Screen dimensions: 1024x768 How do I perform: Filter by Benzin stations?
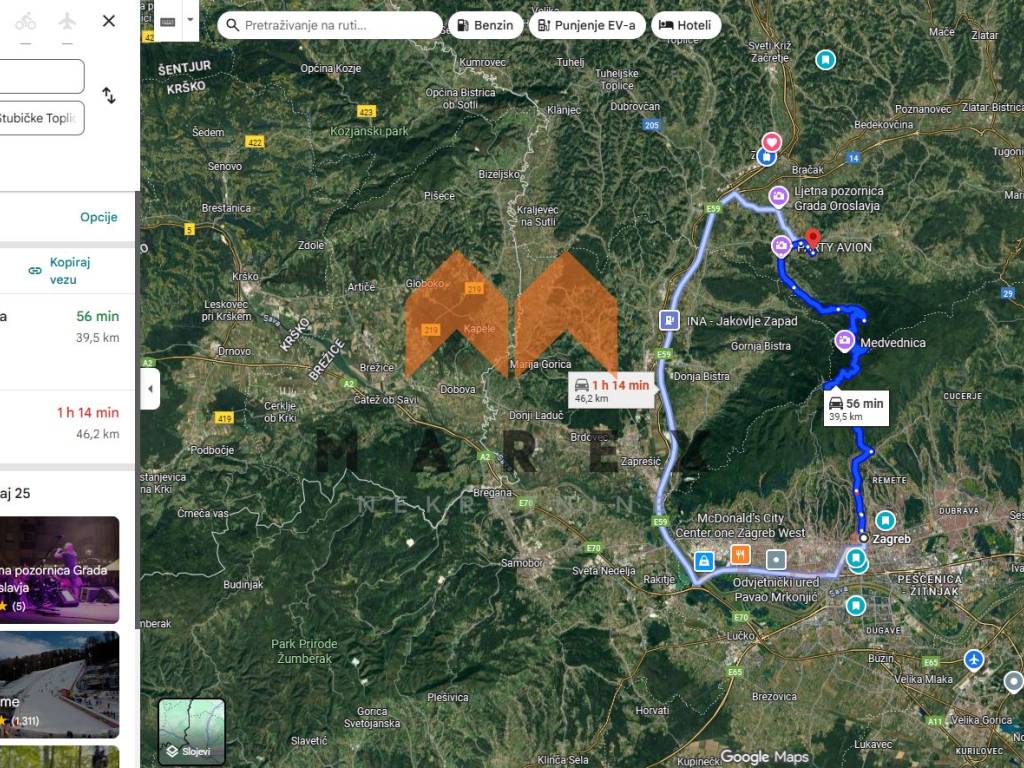pyautogui.click(x=485, y=25)
